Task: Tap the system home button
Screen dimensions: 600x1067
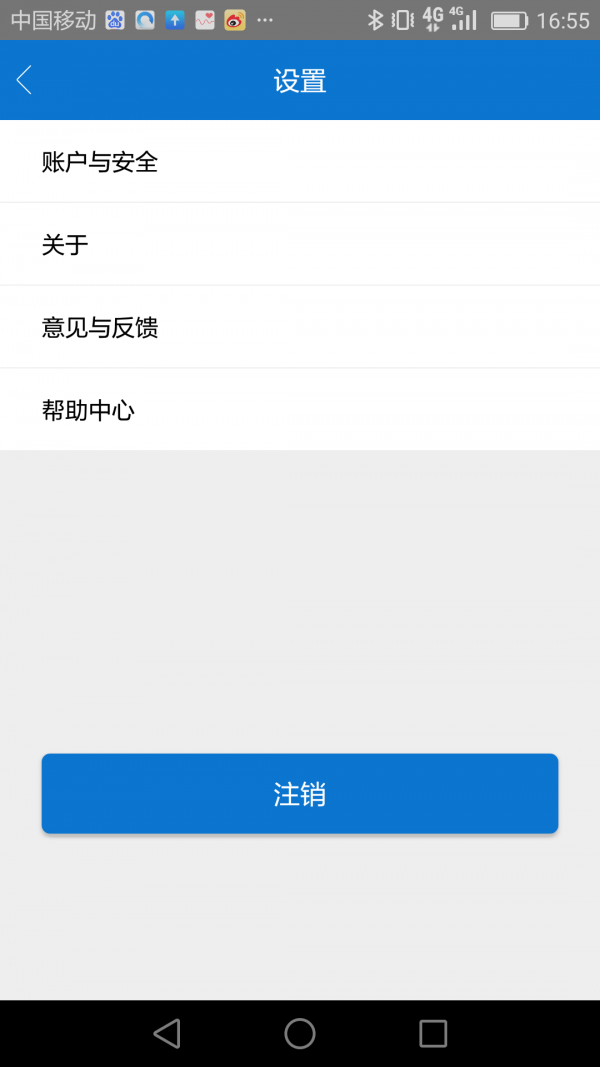Action: [x=300, y=1033]
